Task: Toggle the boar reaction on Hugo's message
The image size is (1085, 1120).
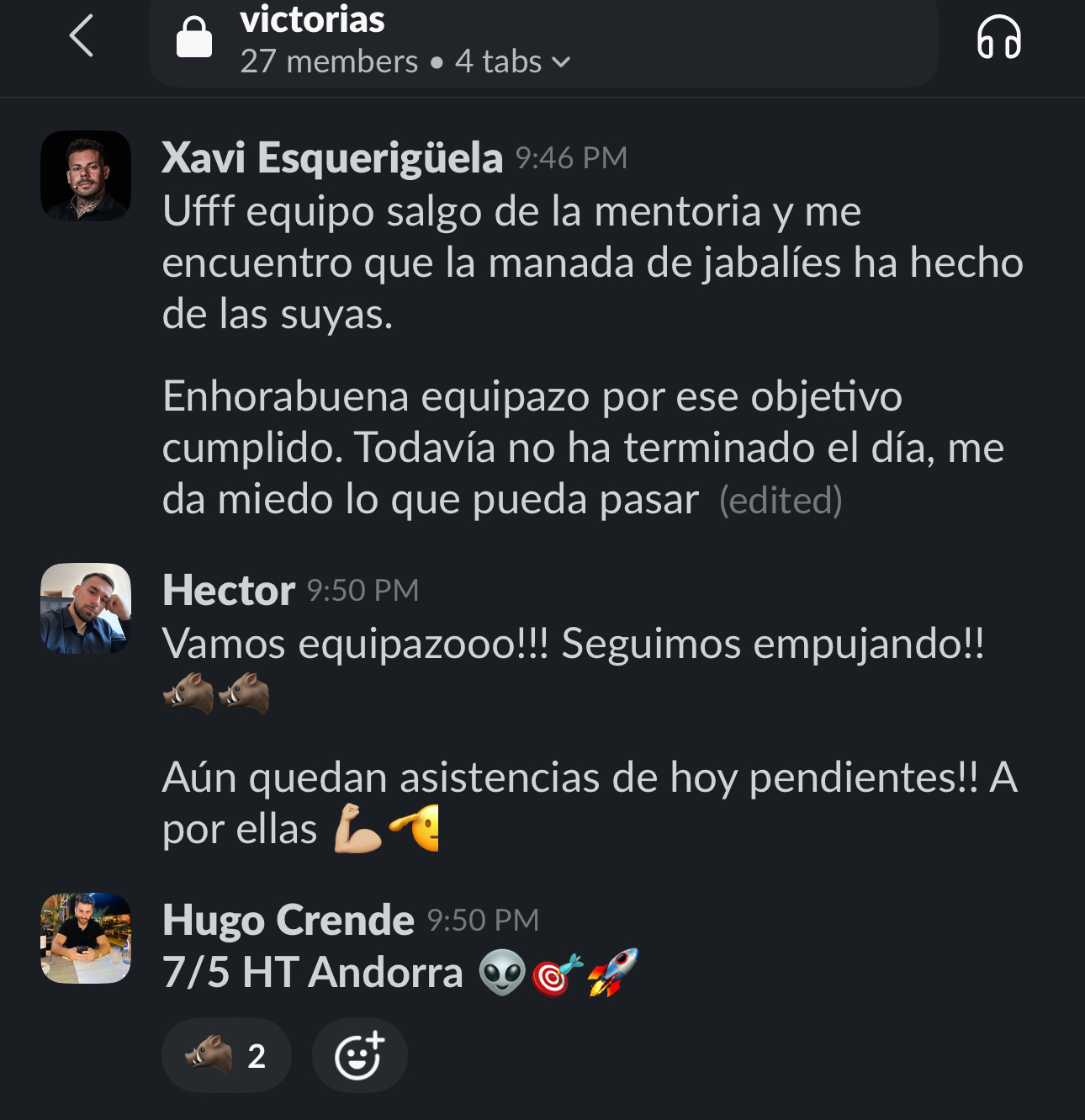Action: click(x=226, y=1055)
